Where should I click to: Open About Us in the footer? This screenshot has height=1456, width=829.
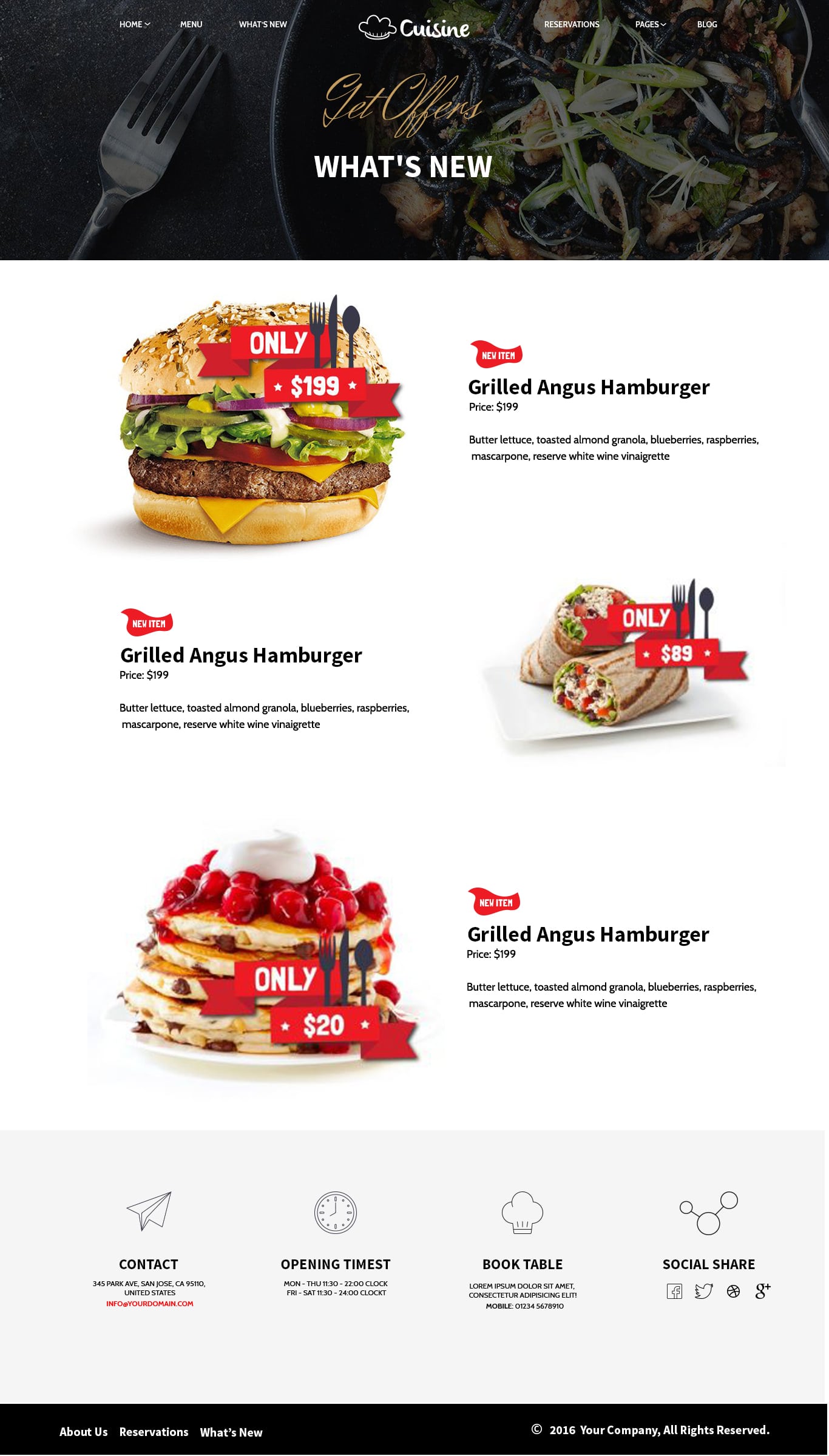pos(84,1432)
